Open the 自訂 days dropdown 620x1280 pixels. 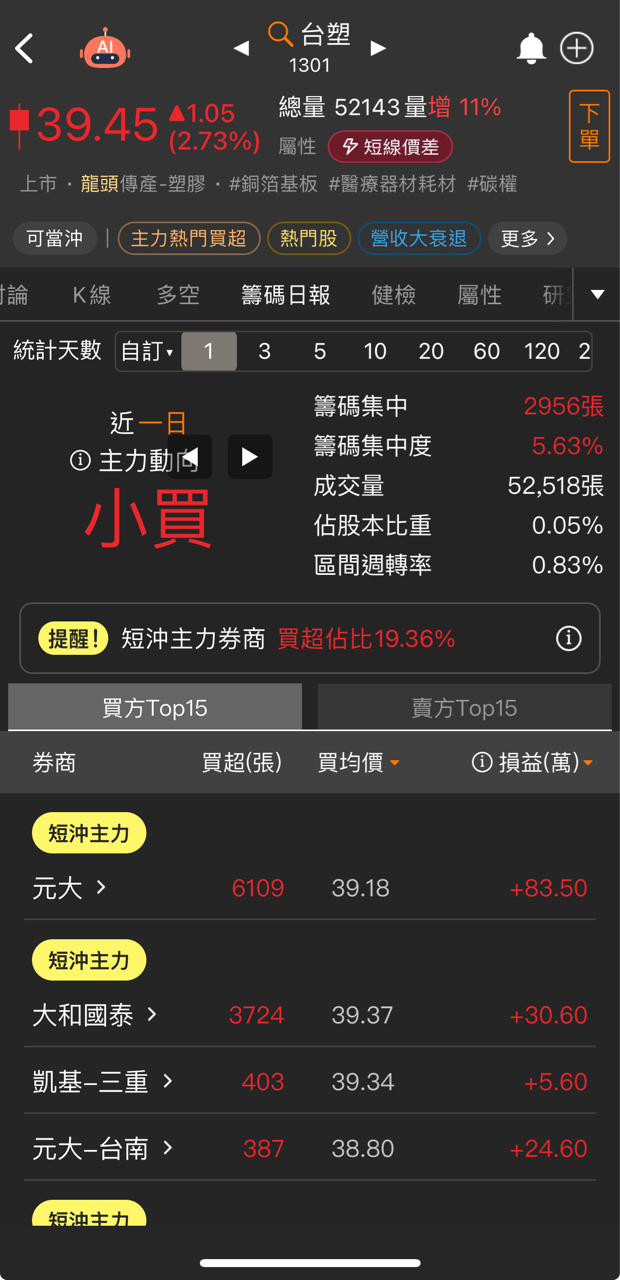148,352
